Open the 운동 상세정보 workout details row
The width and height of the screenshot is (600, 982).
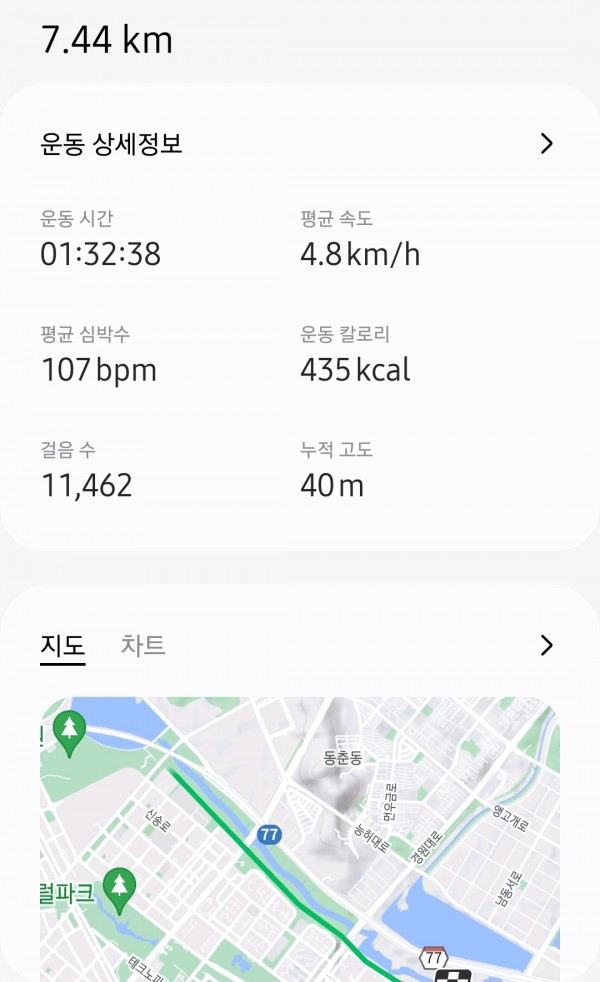[x=298, y=144]
